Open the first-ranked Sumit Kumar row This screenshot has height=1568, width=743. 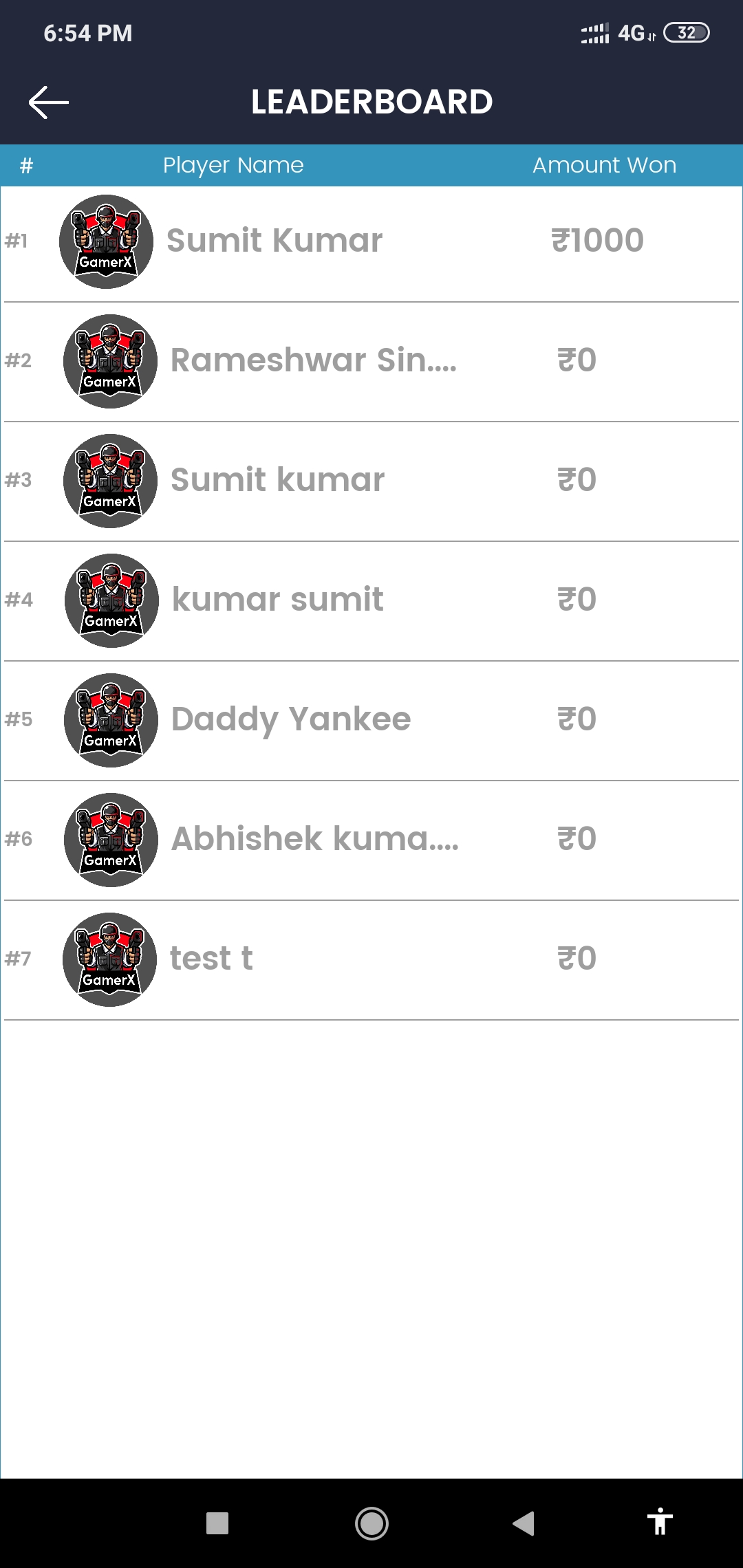[x=371, y=242]
